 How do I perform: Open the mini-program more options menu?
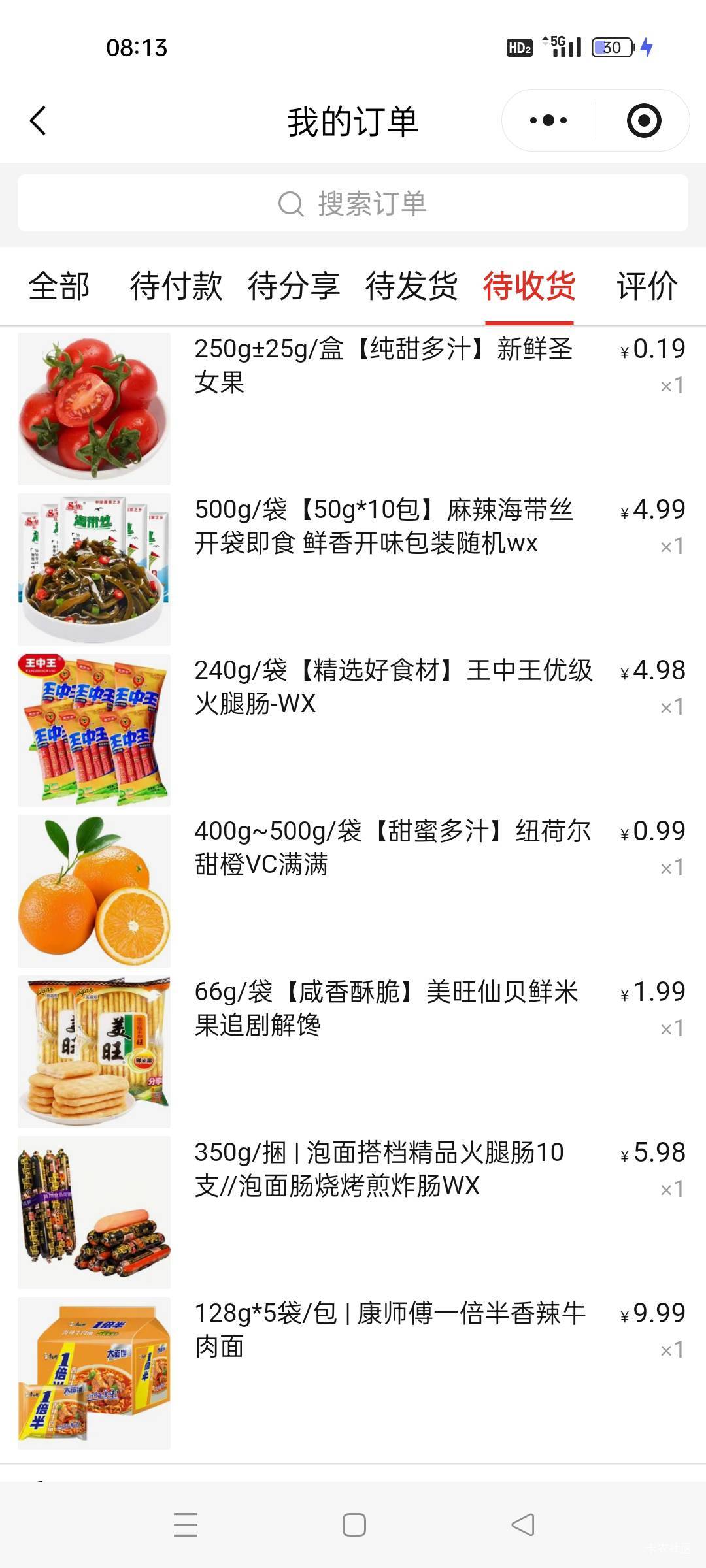[x=548, y=121]
